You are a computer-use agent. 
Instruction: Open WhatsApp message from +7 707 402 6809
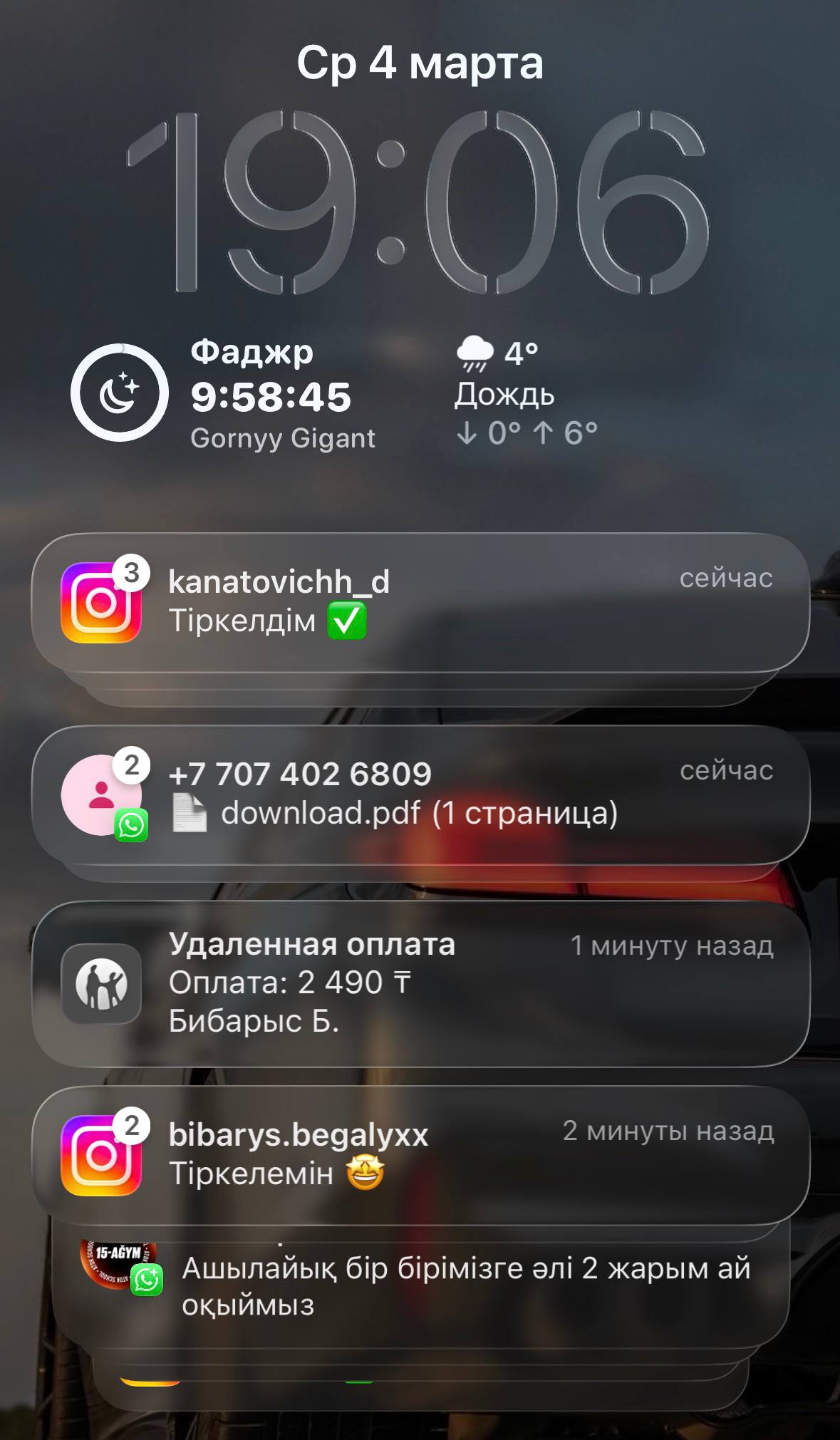[420, 794]
